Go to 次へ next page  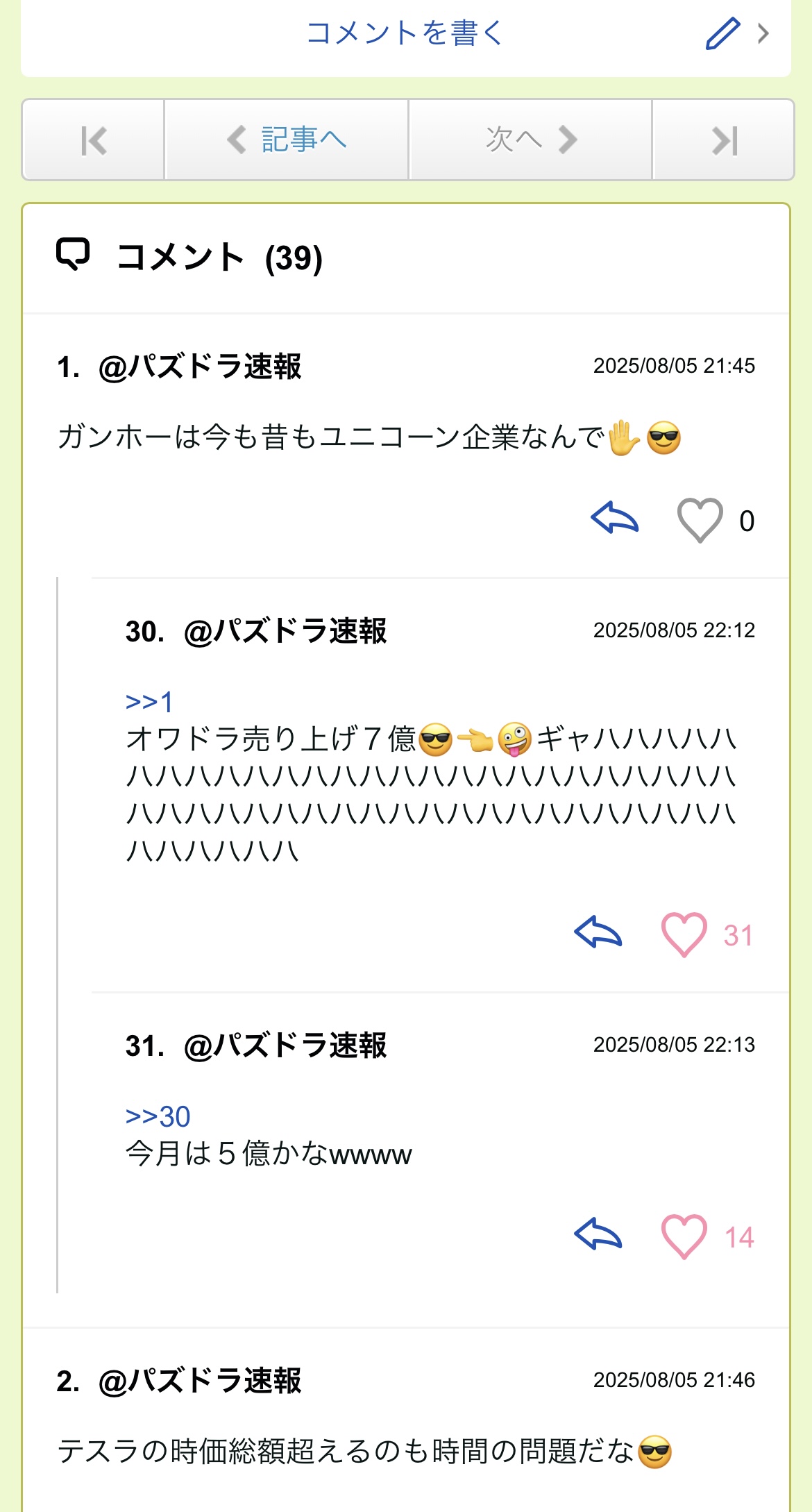[531, 140]
